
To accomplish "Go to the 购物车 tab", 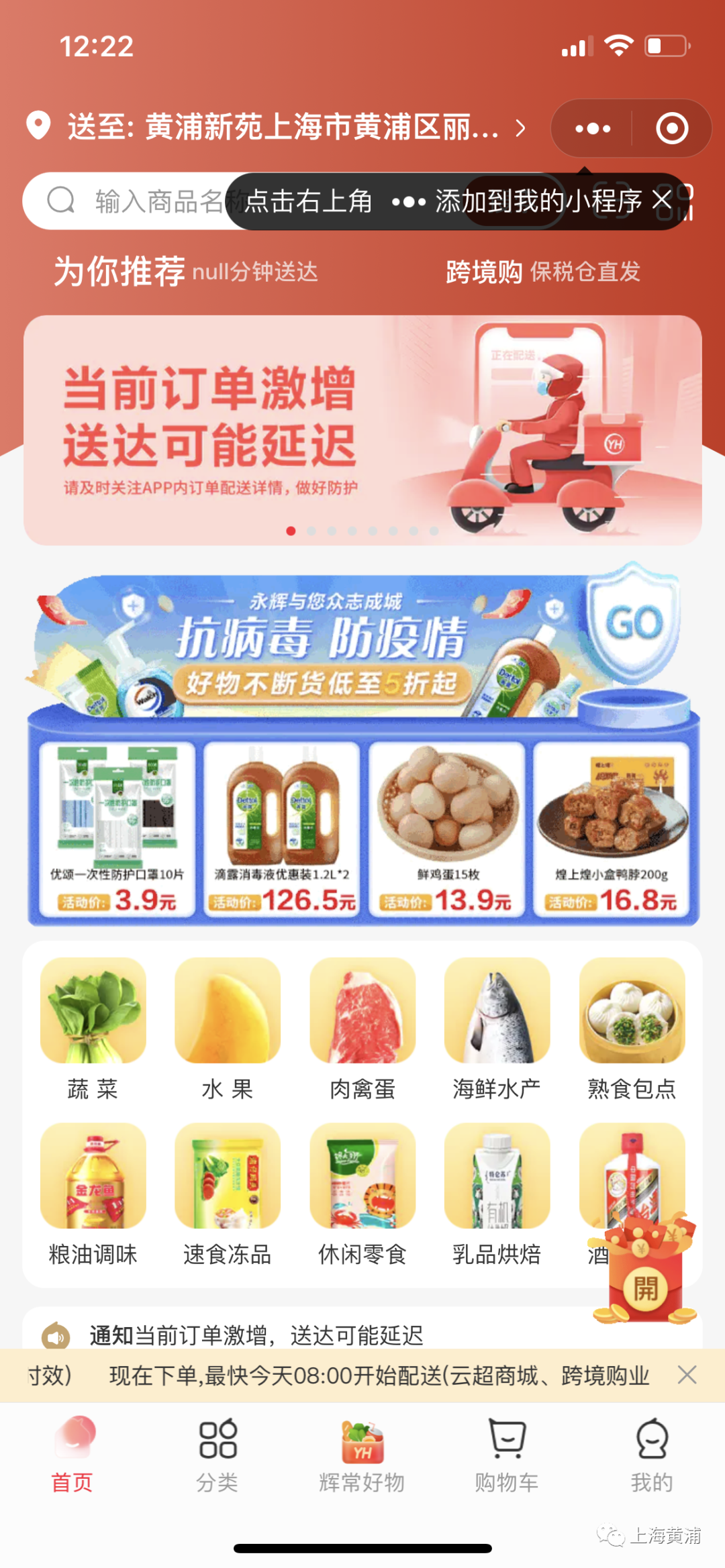I will [x=507, y=1454].
